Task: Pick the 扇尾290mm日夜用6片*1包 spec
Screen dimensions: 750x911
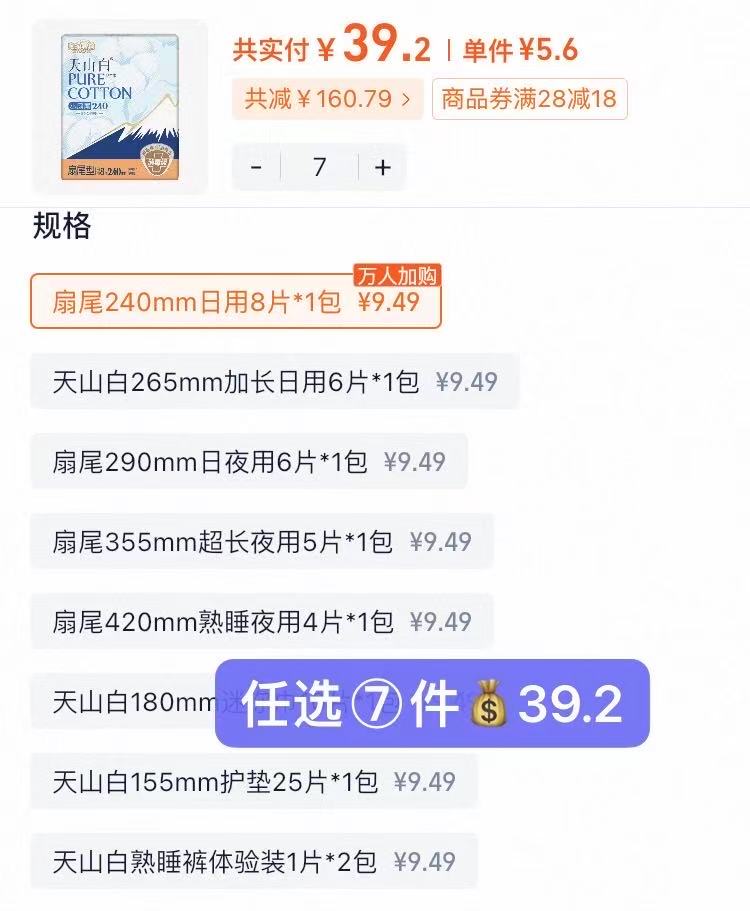Action: pyautogui.click(x=248, y=461)
